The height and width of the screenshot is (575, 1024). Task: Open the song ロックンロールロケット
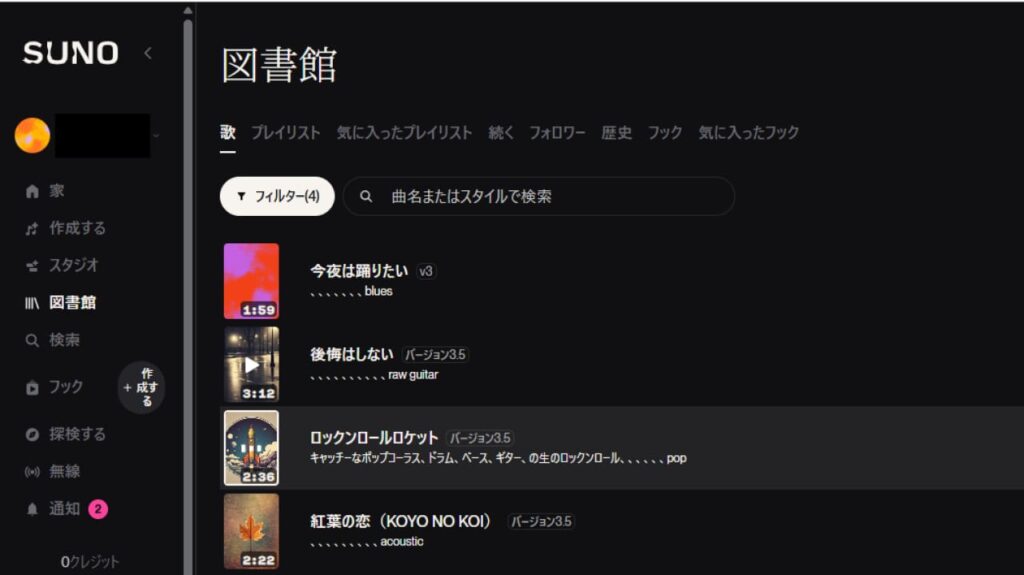coord(374,438)
